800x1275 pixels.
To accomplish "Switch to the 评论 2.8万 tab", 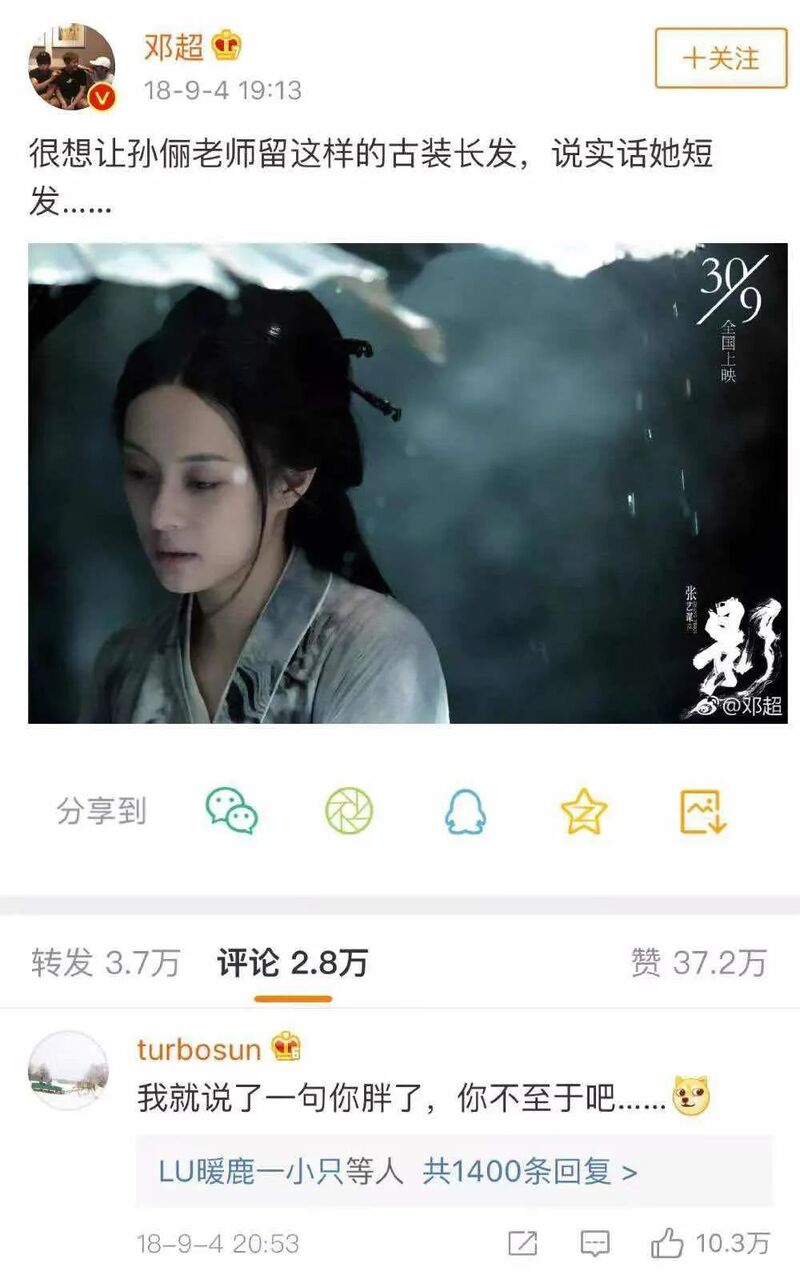I will [x=292, y=963].
